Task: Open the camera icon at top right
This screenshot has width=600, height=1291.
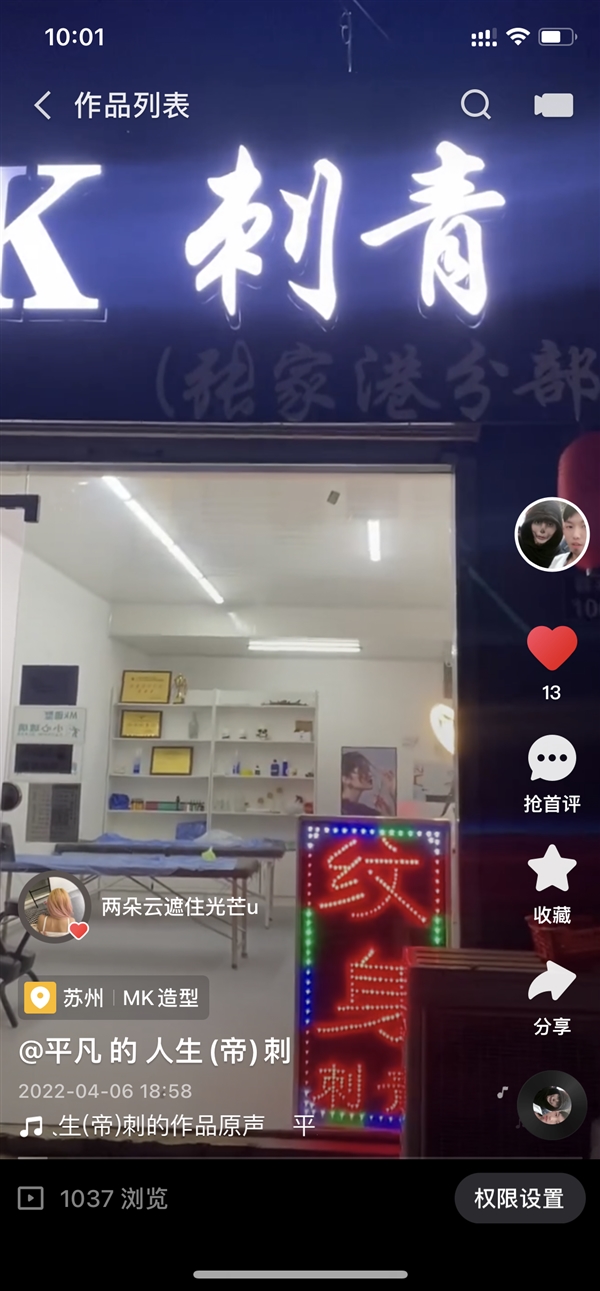Action: click(553, 105)
